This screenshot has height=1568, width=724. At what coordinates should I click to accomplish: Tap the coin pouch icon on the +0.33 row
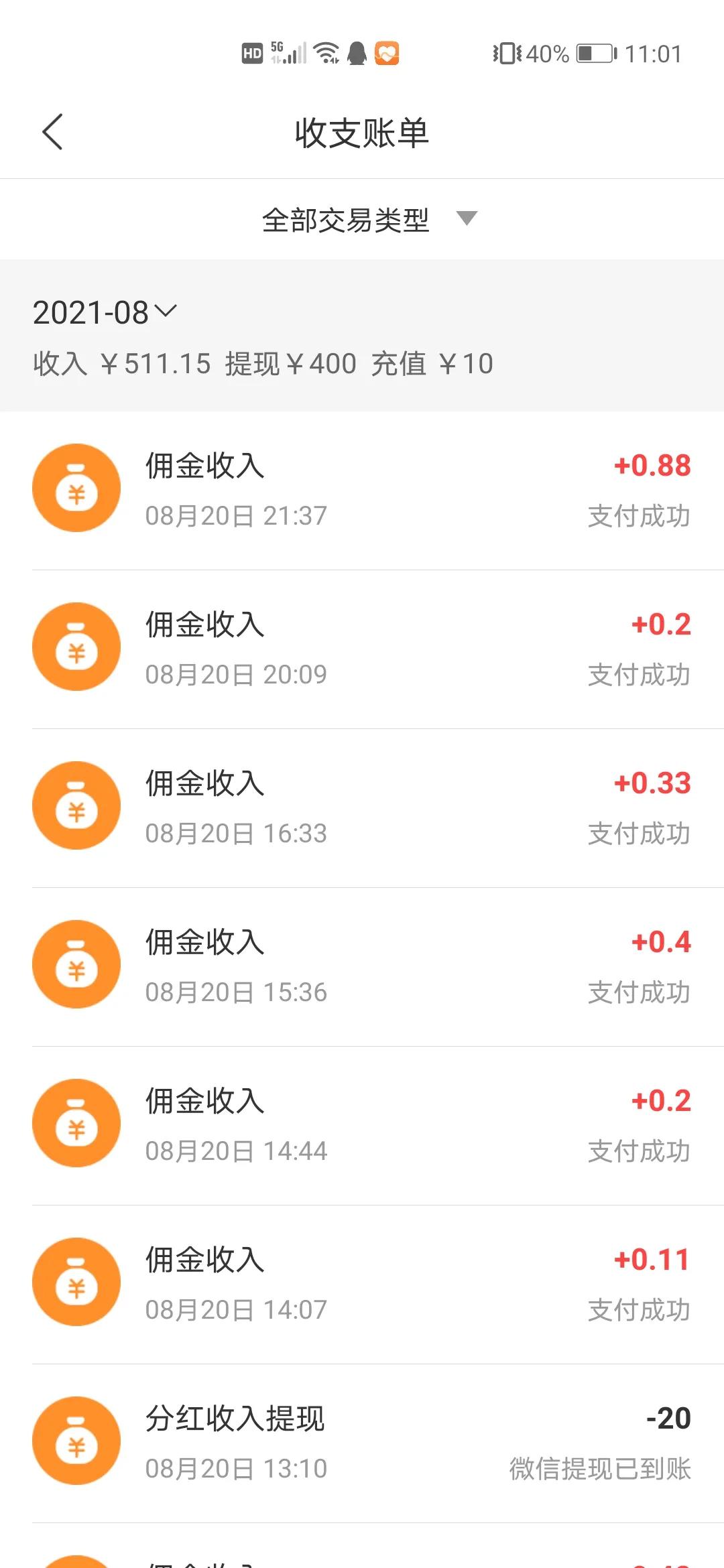pyautogui.click(x=76, y=806)
